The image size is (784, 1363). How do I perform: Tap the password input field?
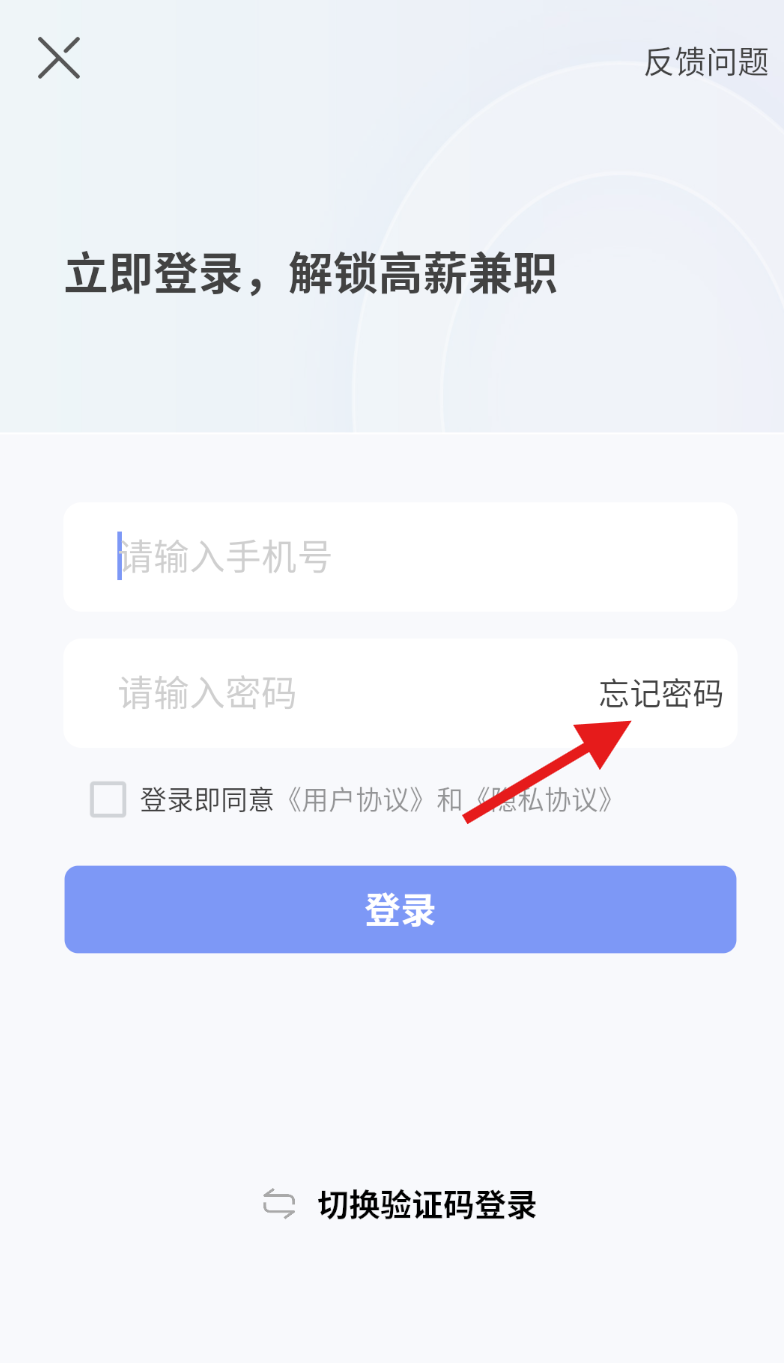coord(330,693)
